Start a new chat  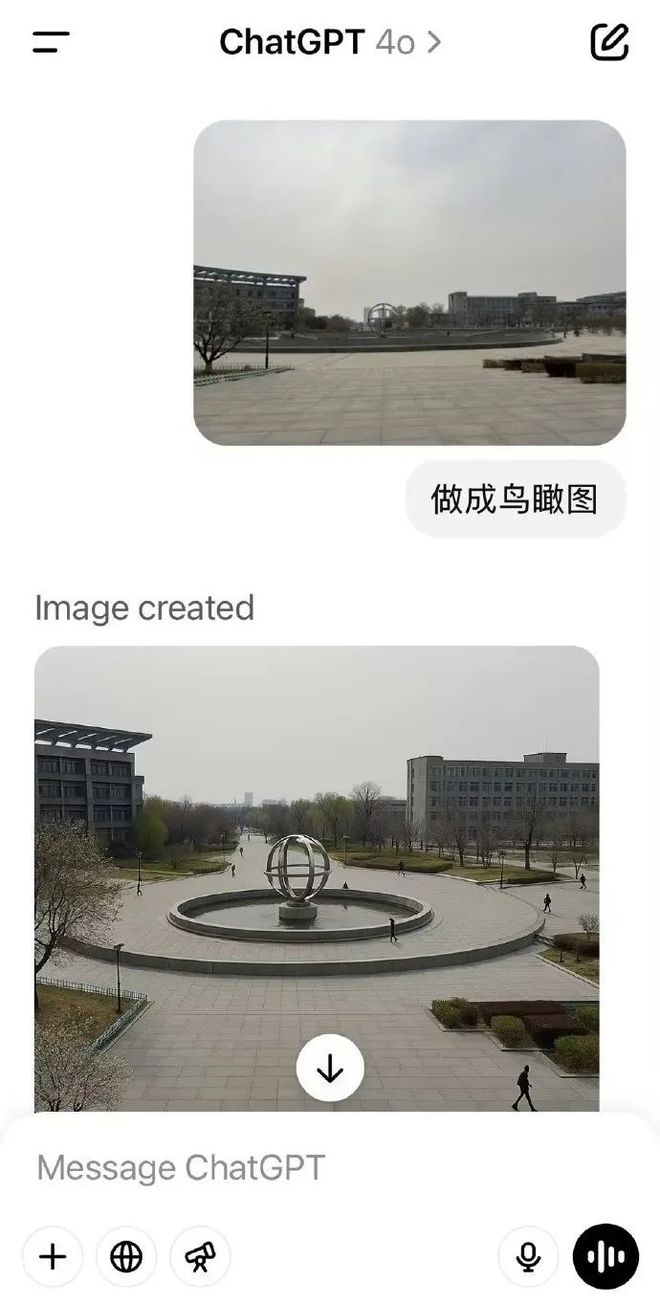(x=609, y=42)
